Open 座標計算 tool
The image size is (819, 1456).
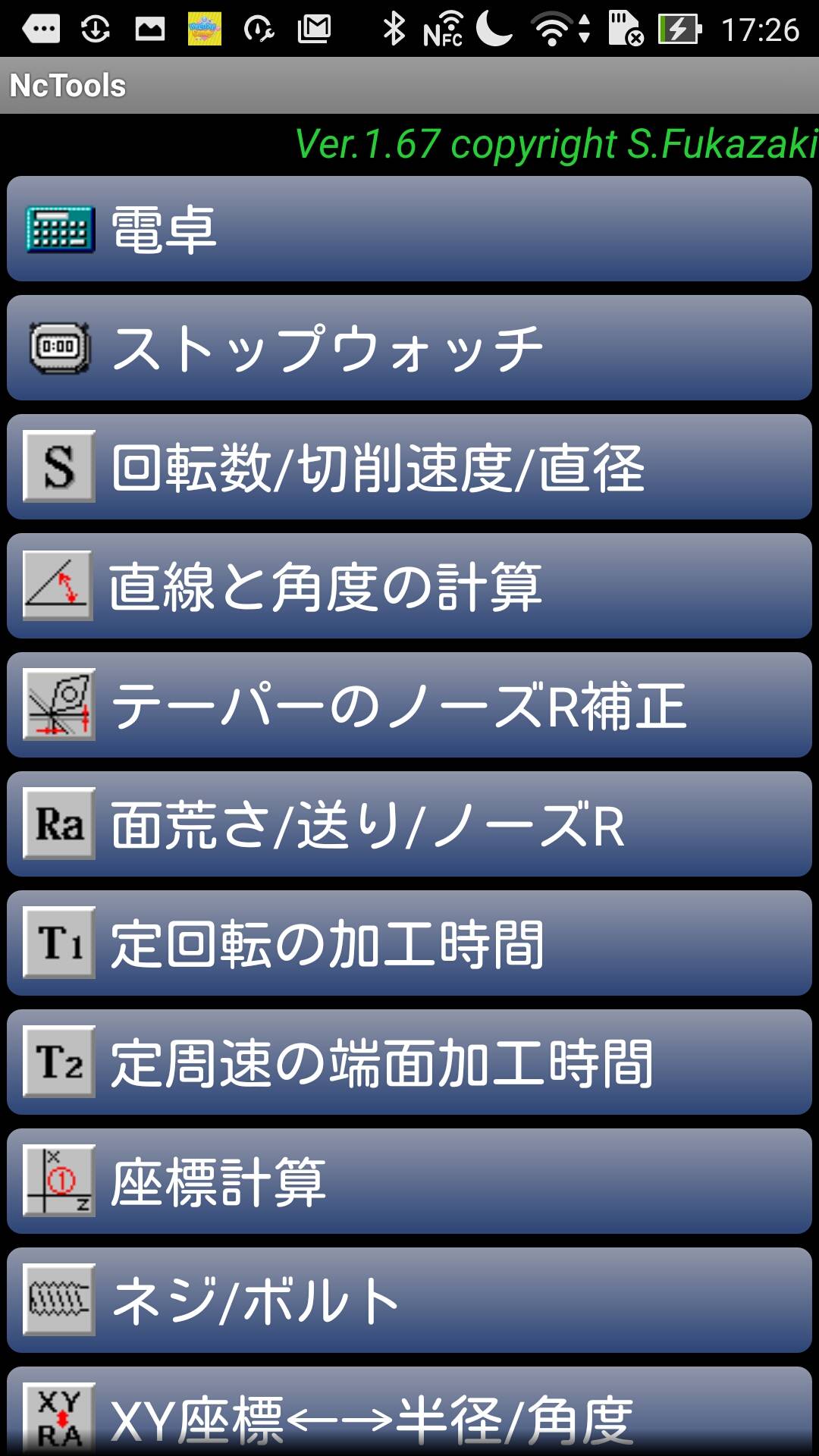coord(409,1181)
